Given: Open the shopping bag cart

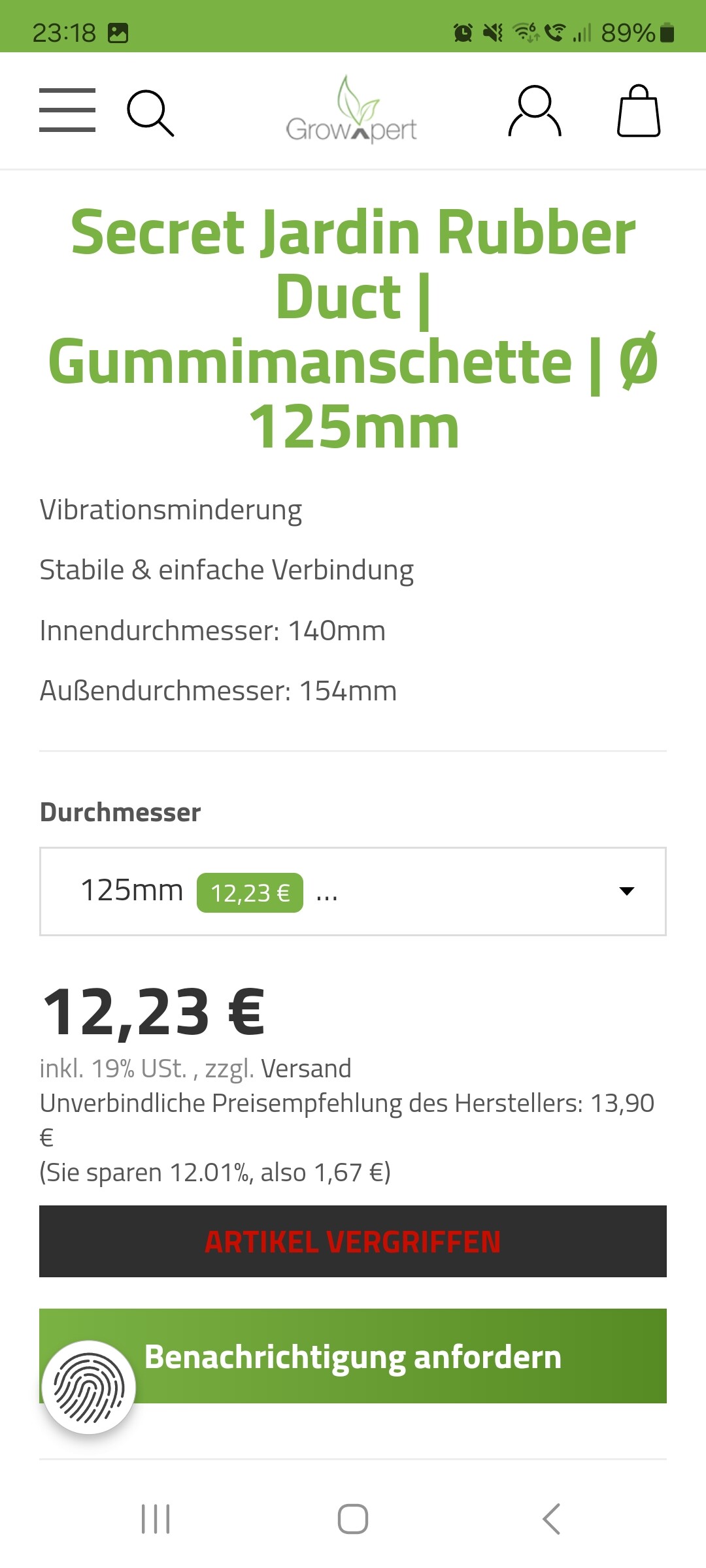Looking at the screenshot, I should [639, 111].
